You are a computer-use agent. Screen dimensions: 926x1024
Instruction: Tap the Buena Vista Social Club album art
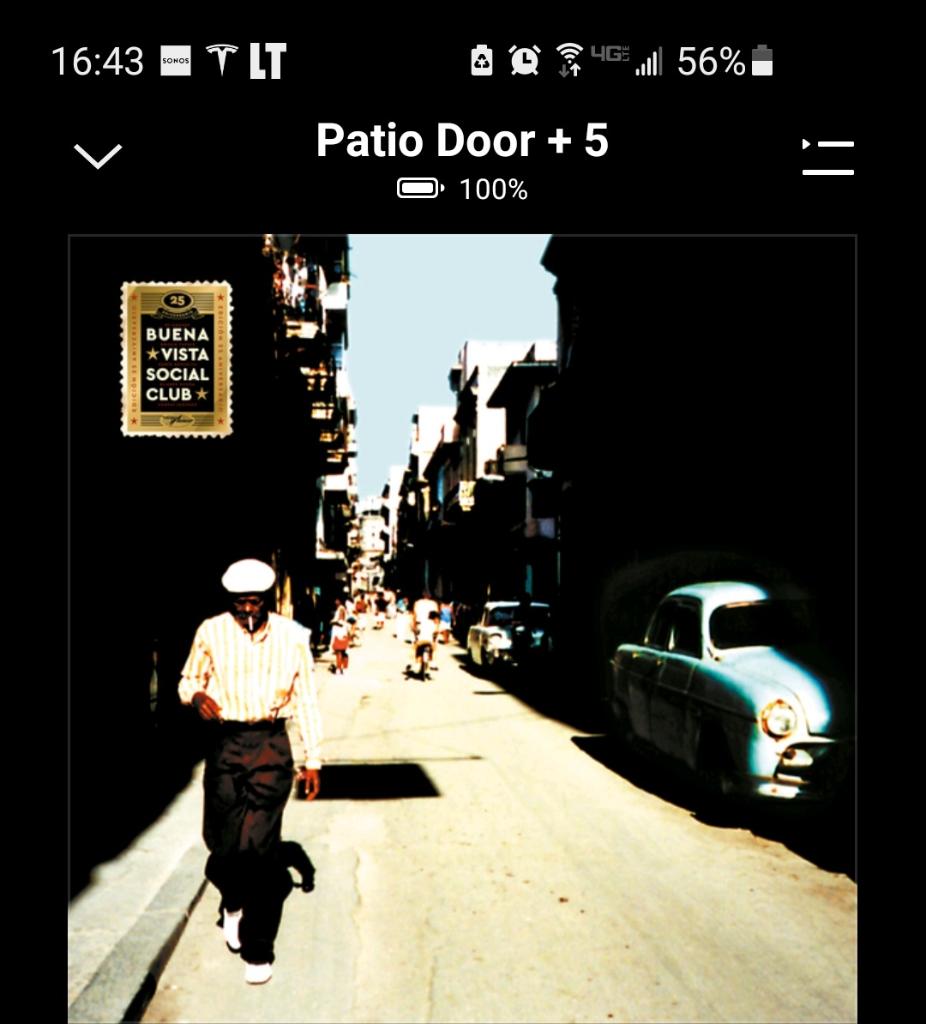[x=462, y=628]
